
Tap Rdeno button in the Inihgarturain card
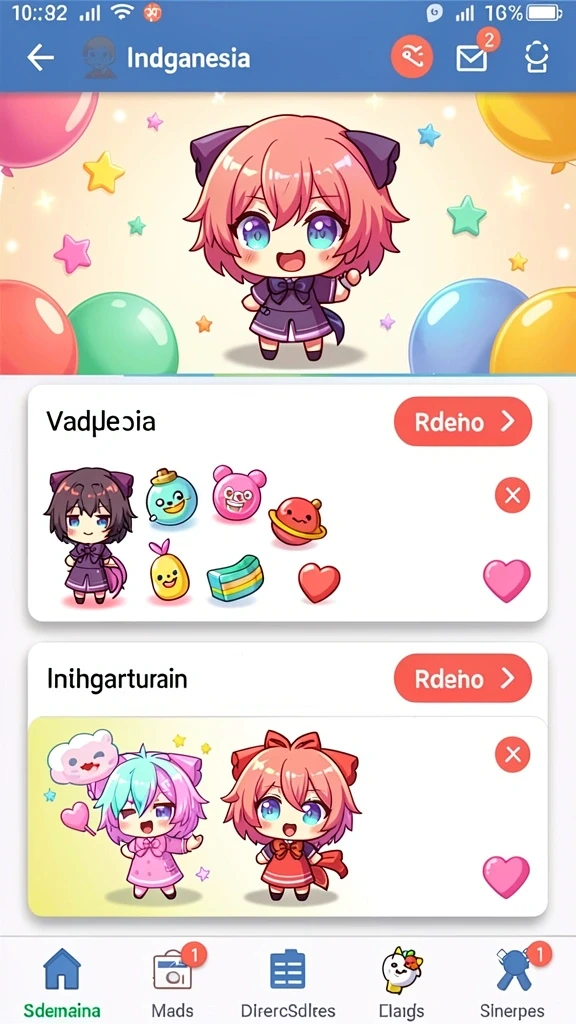coord(463,679)
